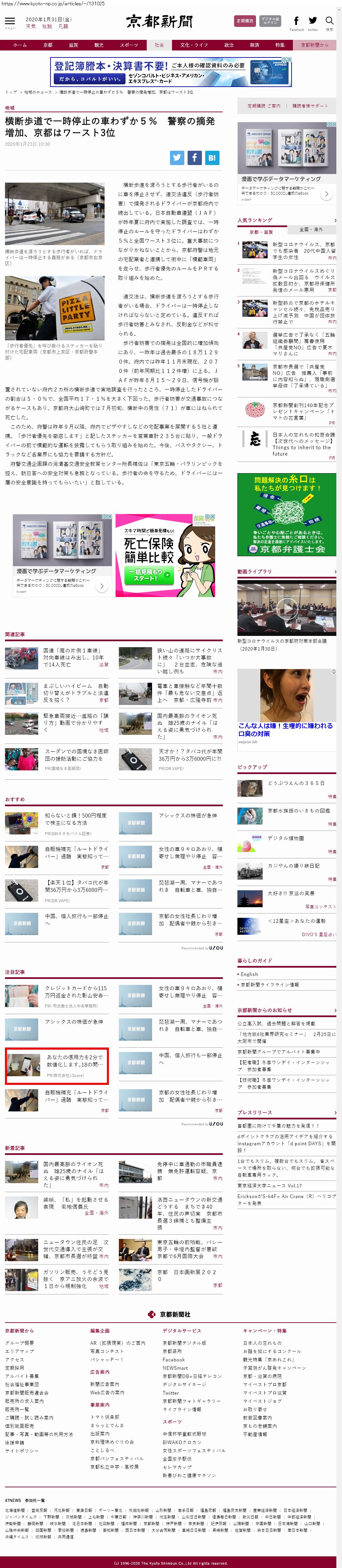Open the デジタル版ログイン button
Viewport: 342px width, 1568px height.
coord(270,21)
